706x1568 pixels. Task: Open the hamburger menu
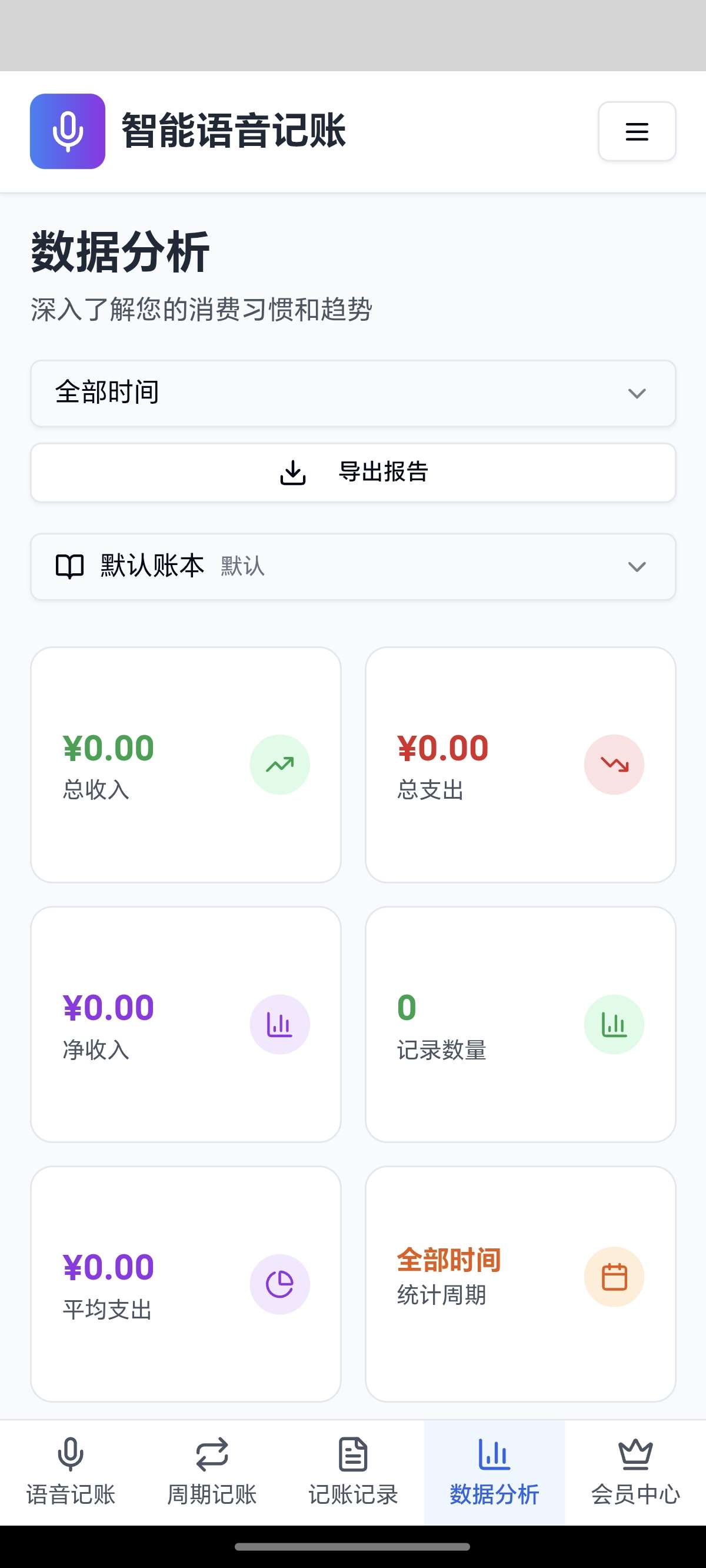tap(637, 131)
